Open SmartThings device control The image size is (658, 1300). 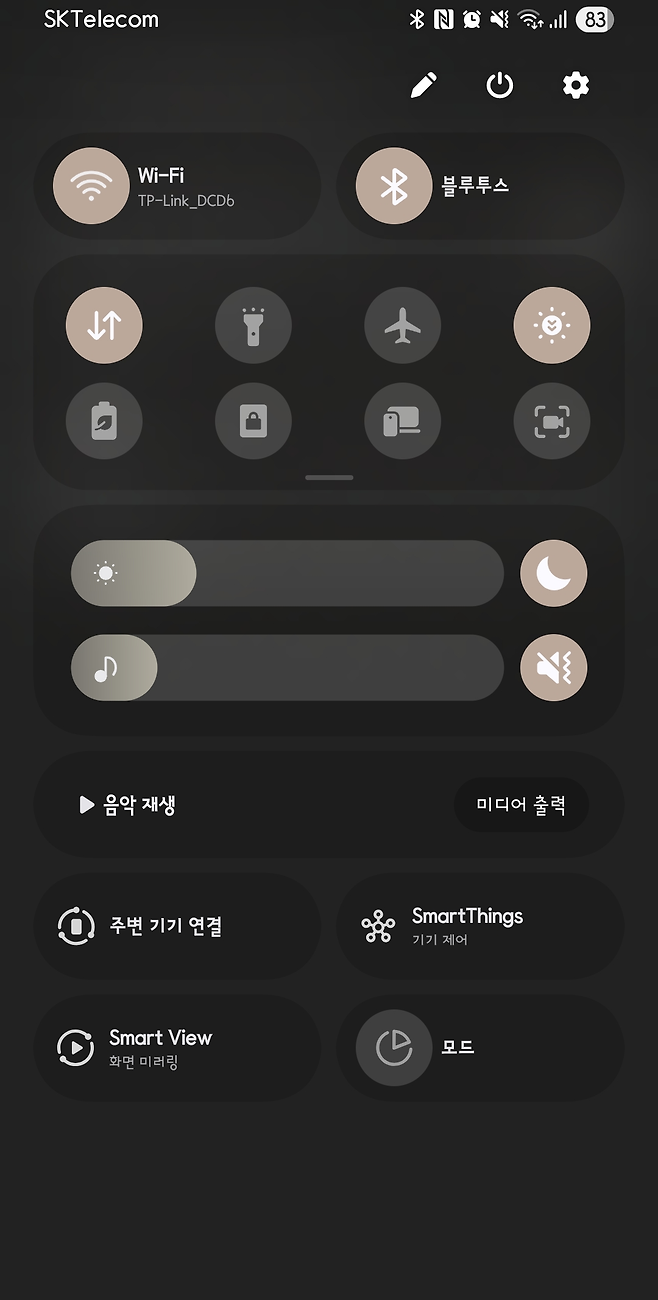480,926
